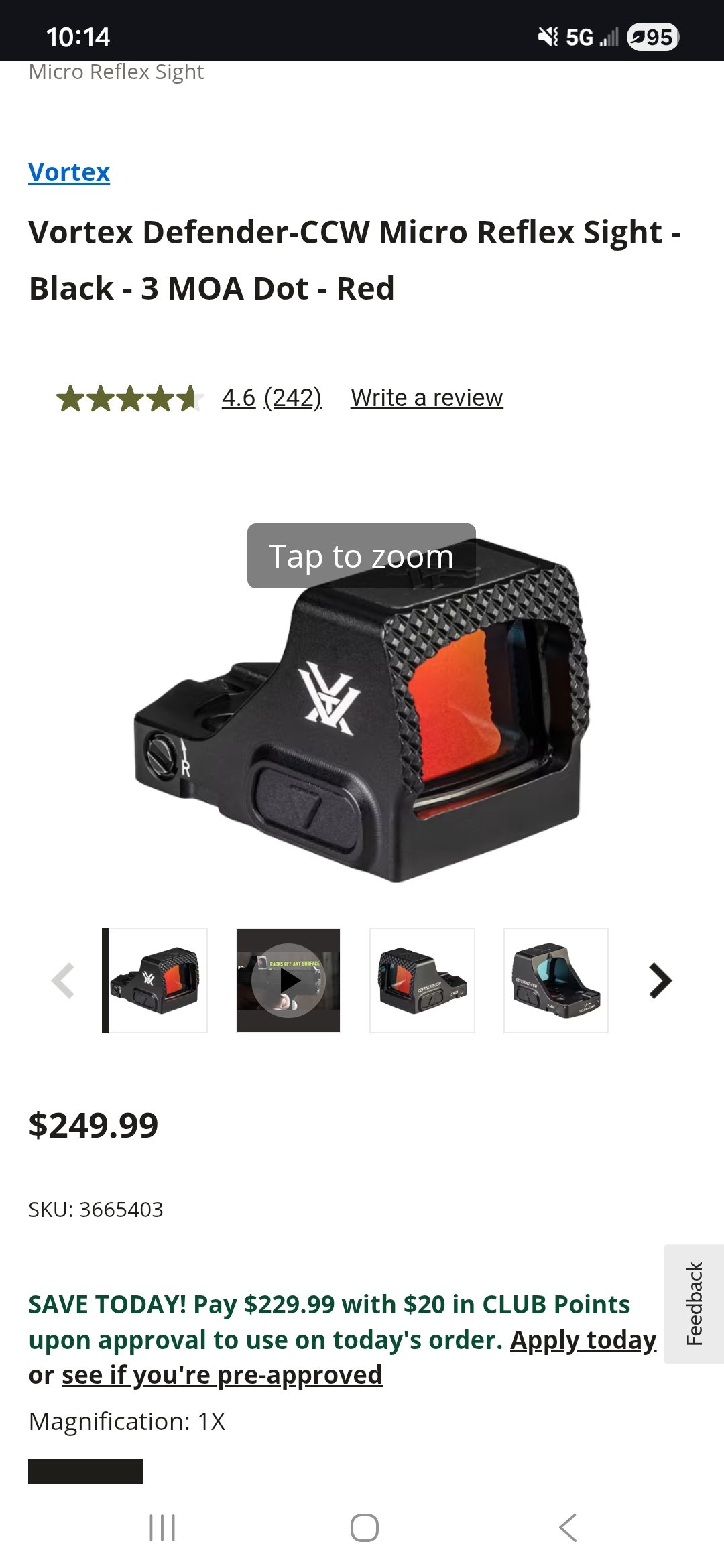Open recent apps from navigation bar
The image size is (724, 1568).
point(162,1528)
